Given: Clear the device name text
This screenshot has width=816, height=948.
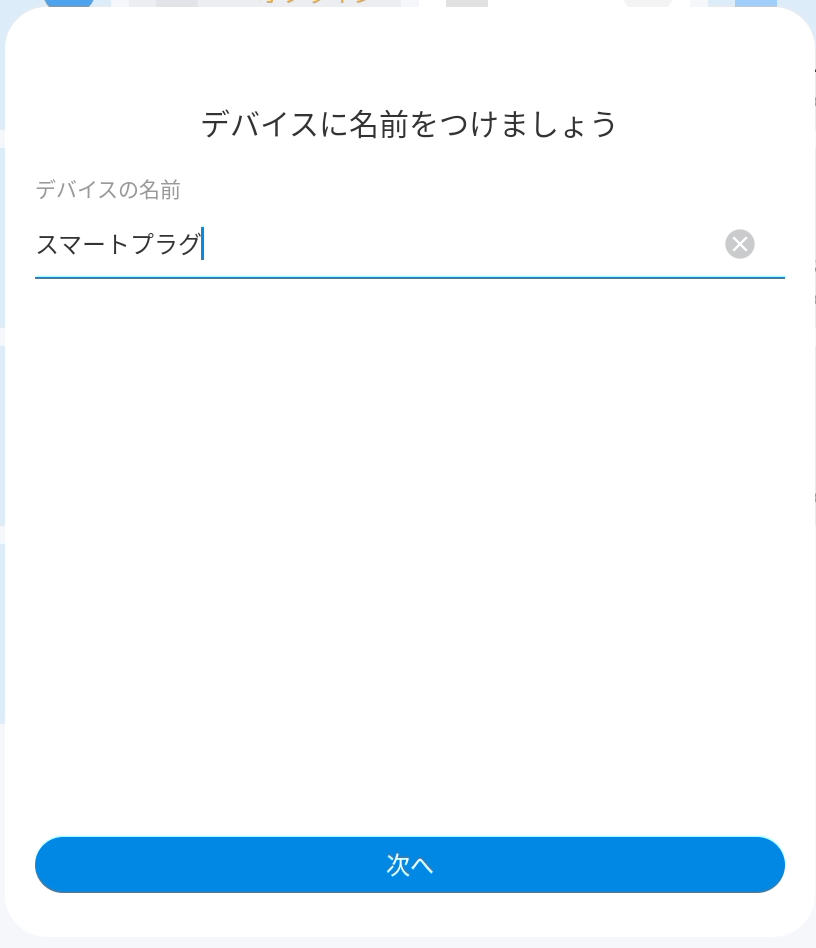Looking at the screenshot, I should coord(740,244).
